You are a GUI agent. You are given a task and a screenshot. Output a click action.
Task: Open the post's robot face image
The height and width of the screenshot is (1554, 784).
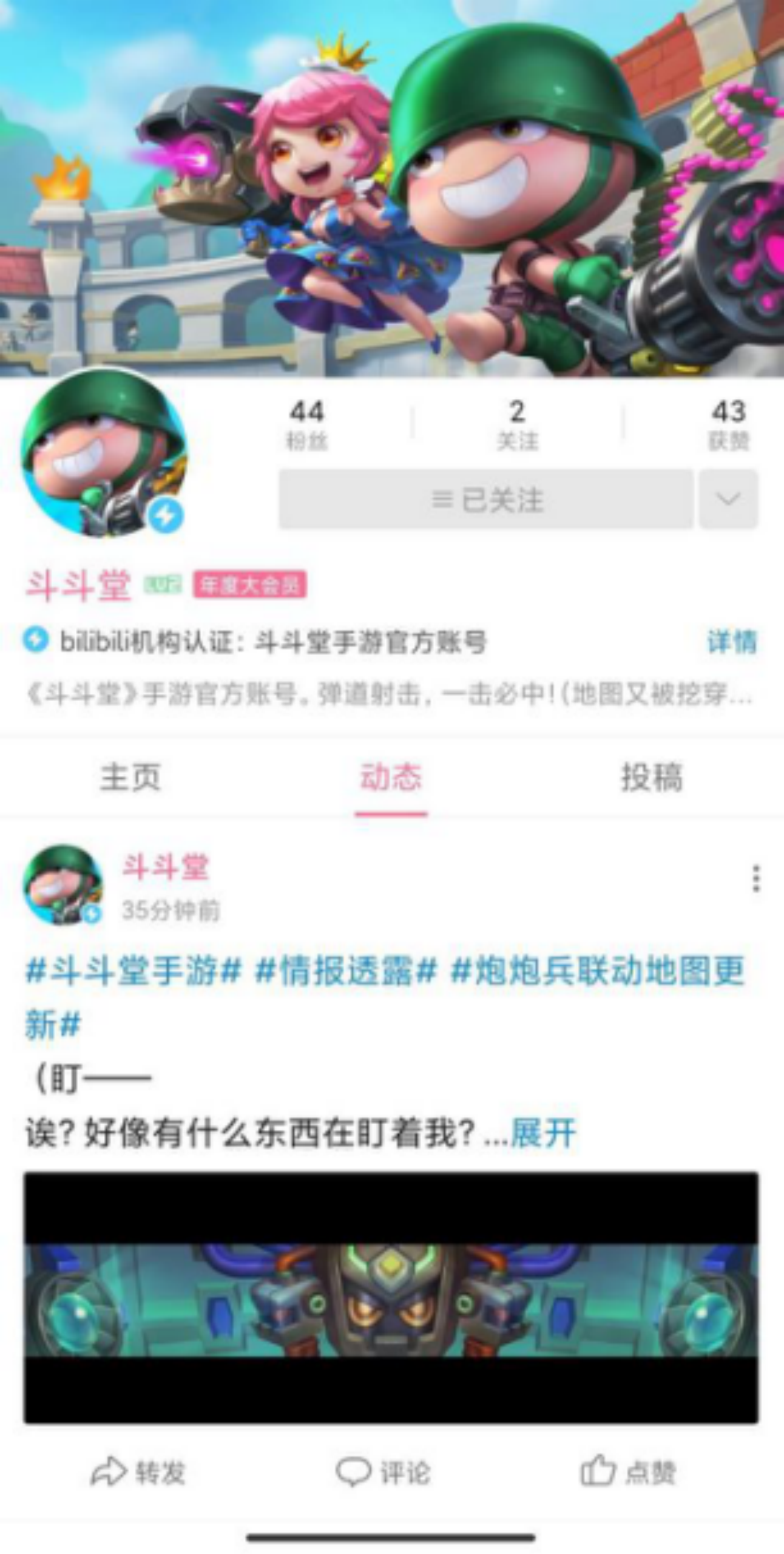click(391, 1298)
